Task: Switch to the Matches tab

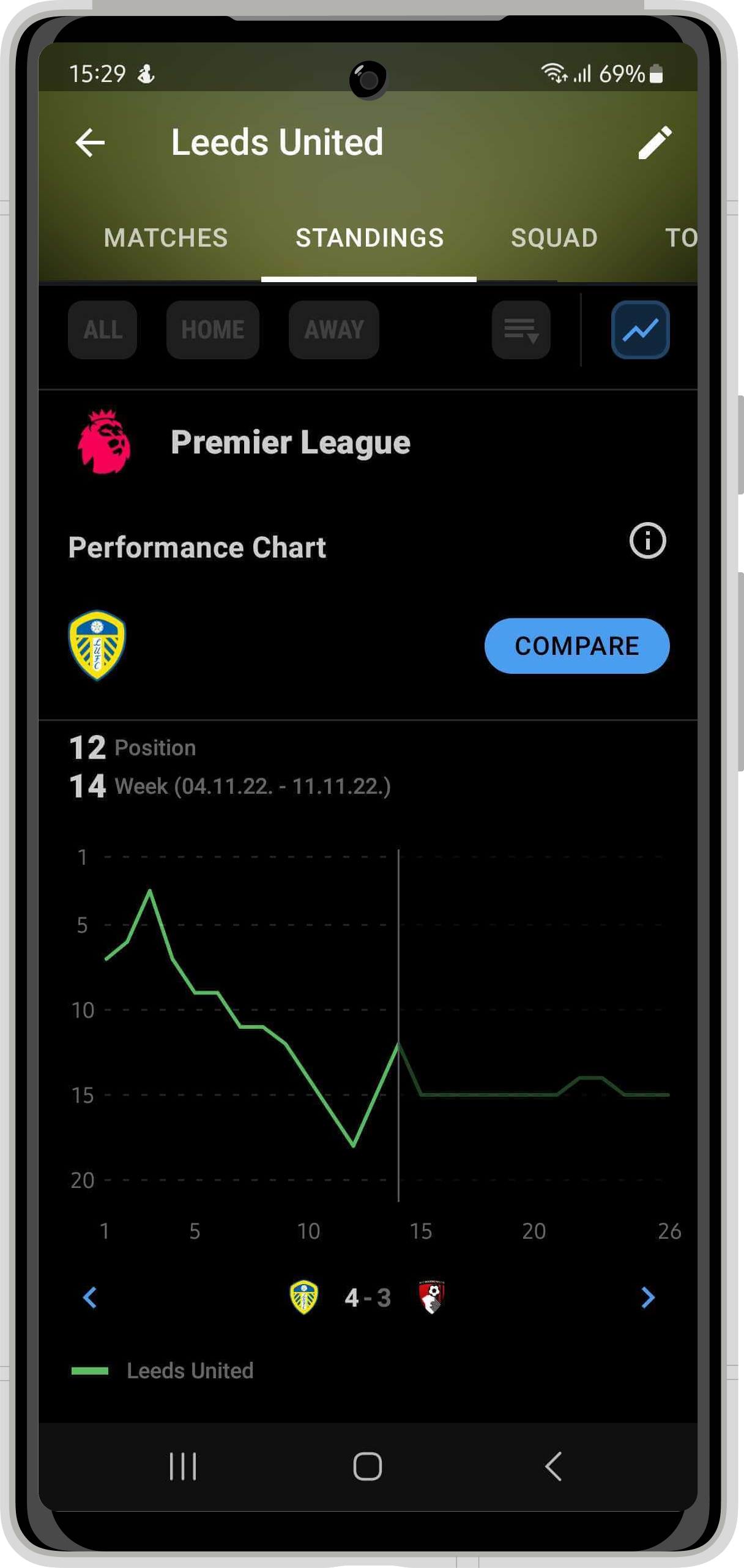Action: [x=166, y=238]
